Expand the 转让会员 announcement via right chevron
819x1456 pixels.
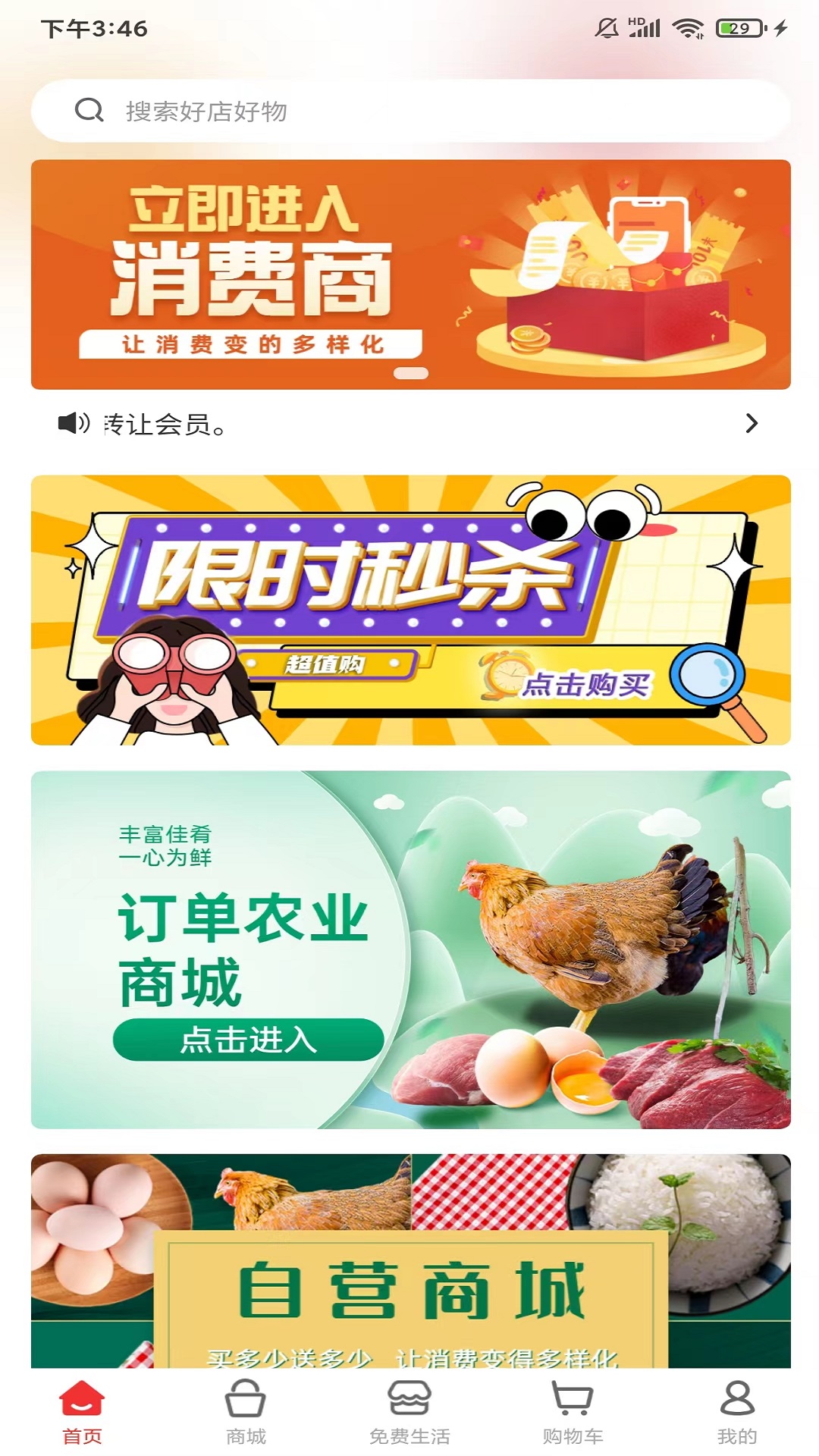tap(752, 425)
